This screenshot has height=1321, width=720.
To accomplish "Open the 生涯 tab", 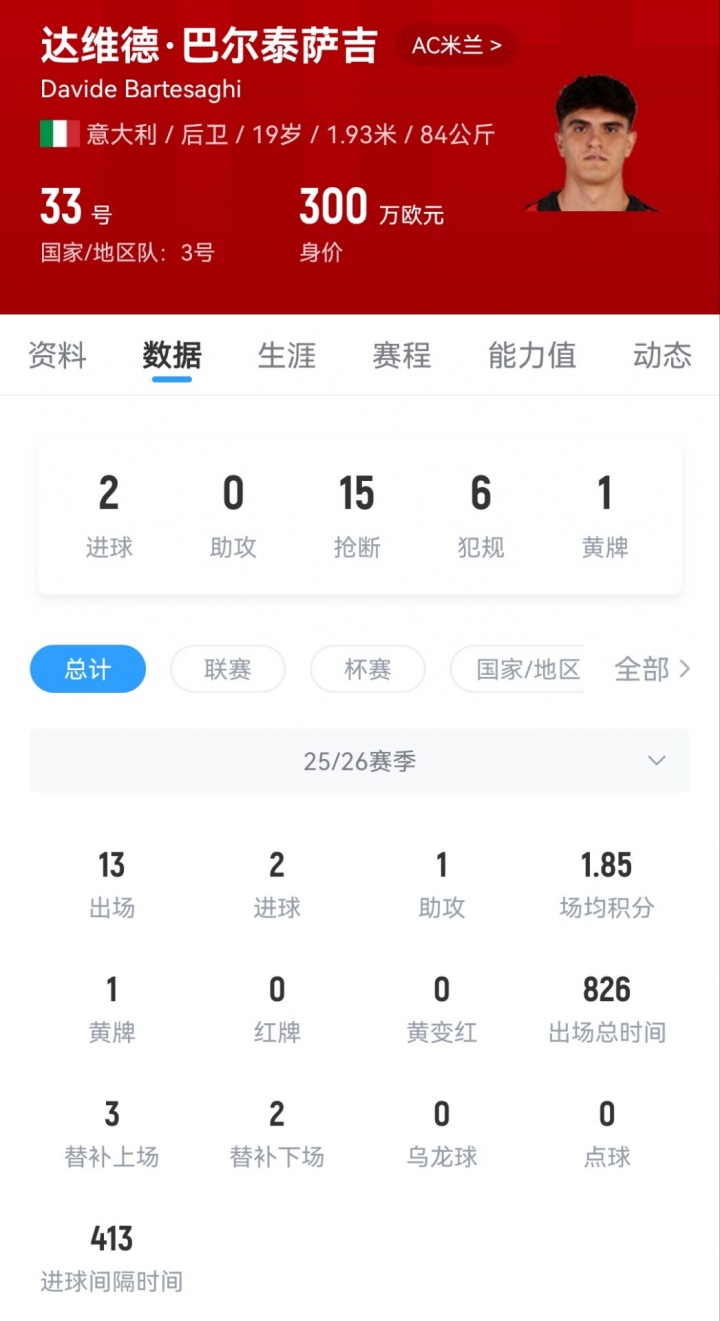I will pos(287,355).
